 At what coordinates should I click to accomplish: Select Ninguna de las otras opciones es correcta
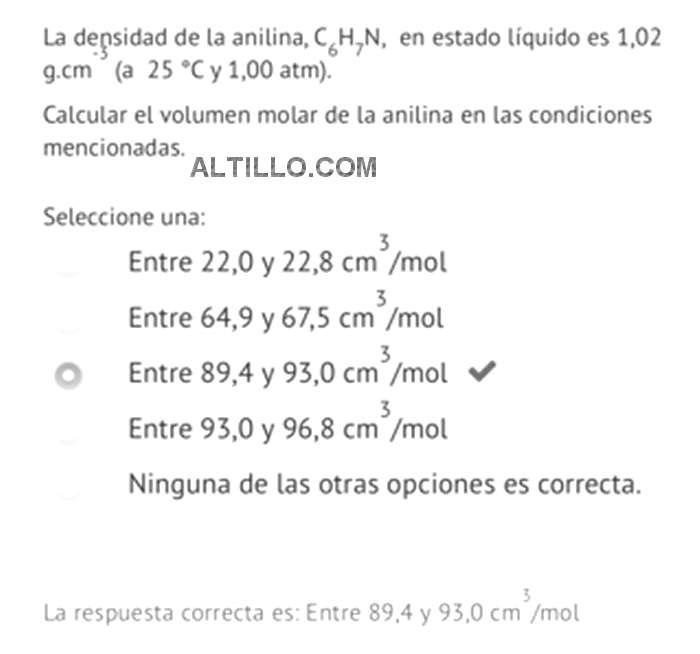tap(68, 487)
